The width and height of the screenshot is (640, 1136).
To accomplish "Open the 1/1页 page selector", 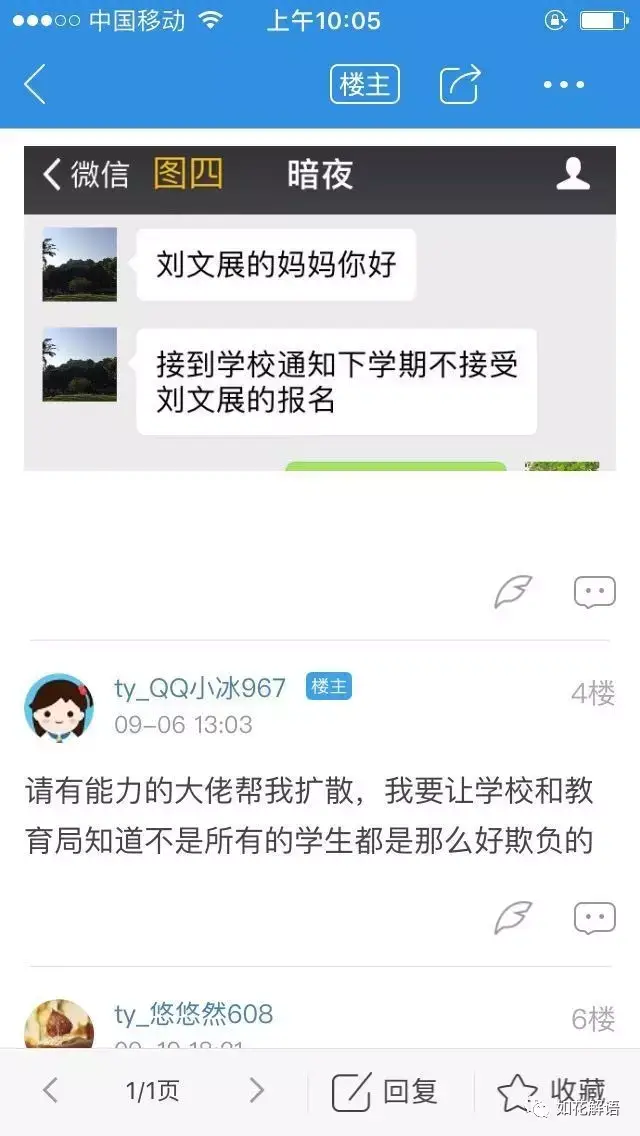I will pyautogui.click(x=152, y=1090).
